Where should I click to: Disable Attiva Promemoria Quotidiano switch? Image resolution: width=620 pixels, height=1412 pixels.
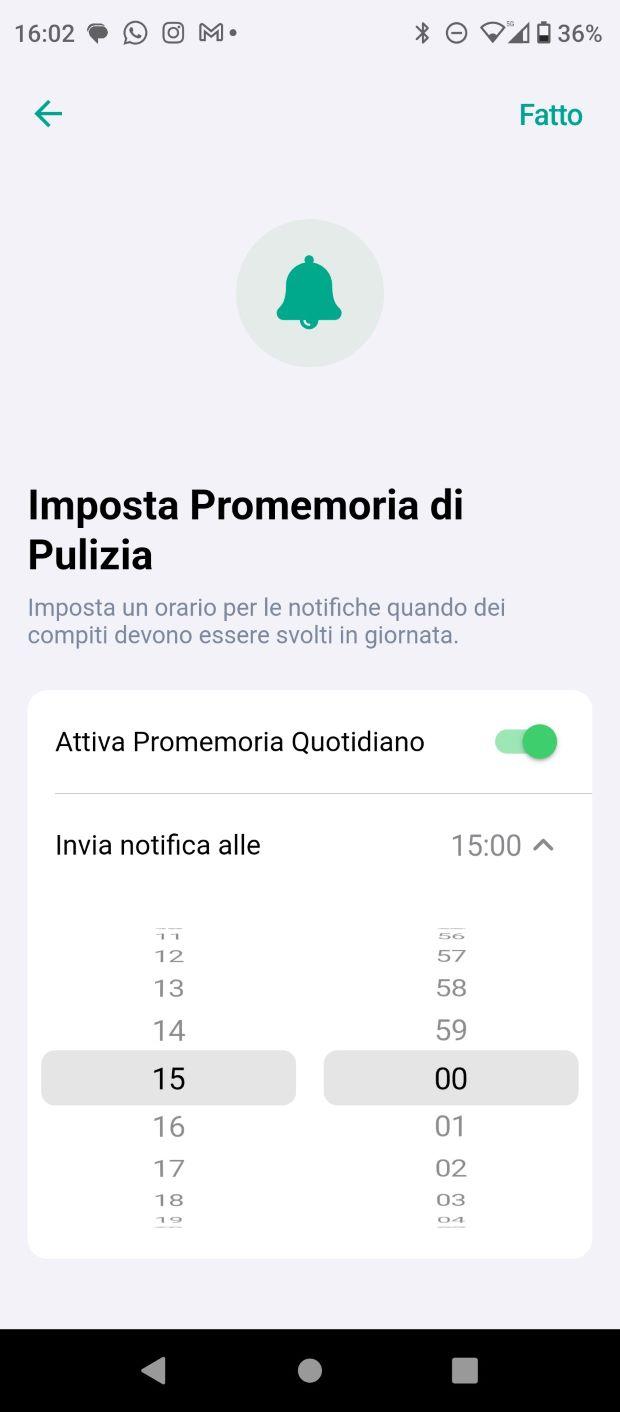coord(526,742)
